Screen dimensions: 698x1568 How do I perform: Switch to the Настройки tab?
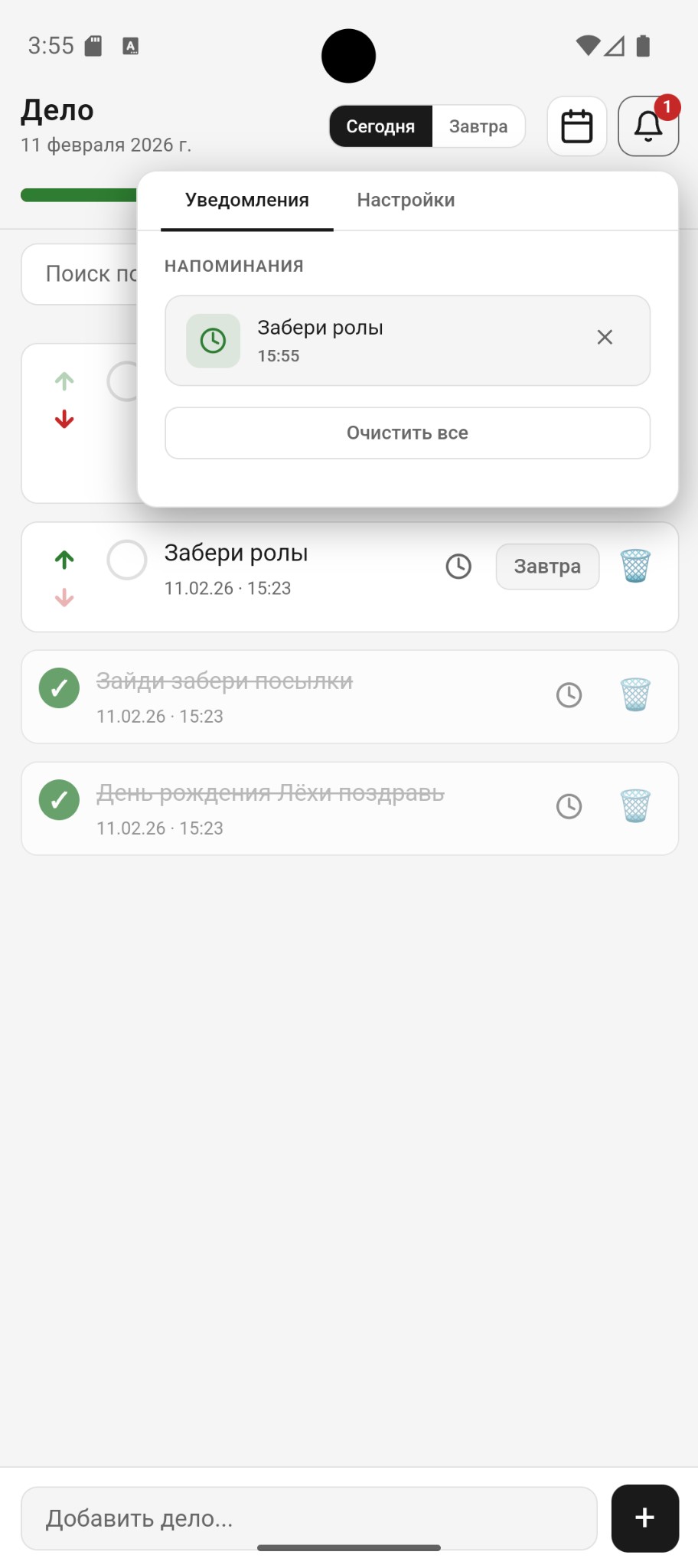405,200
